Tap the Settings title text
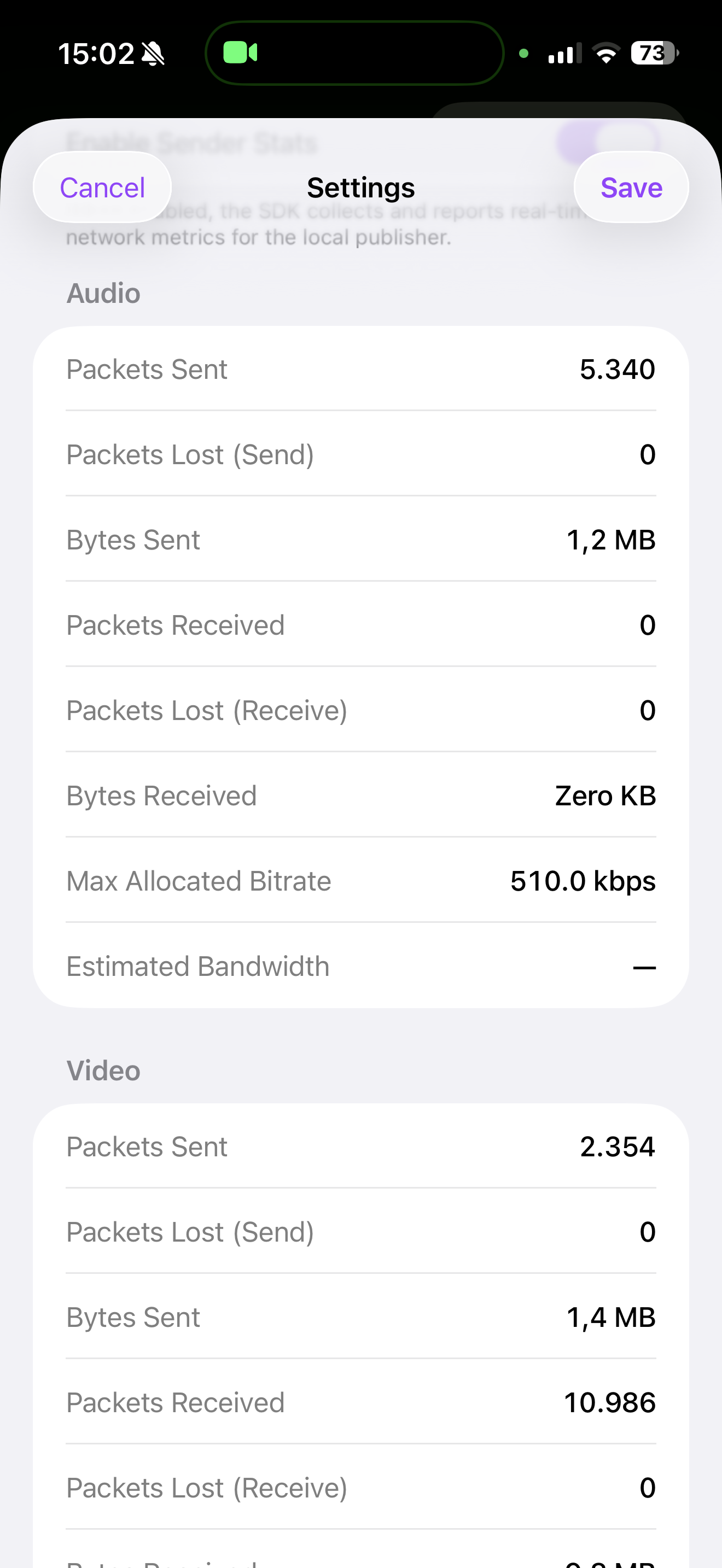722x1568 pixels. pos(360,187)
